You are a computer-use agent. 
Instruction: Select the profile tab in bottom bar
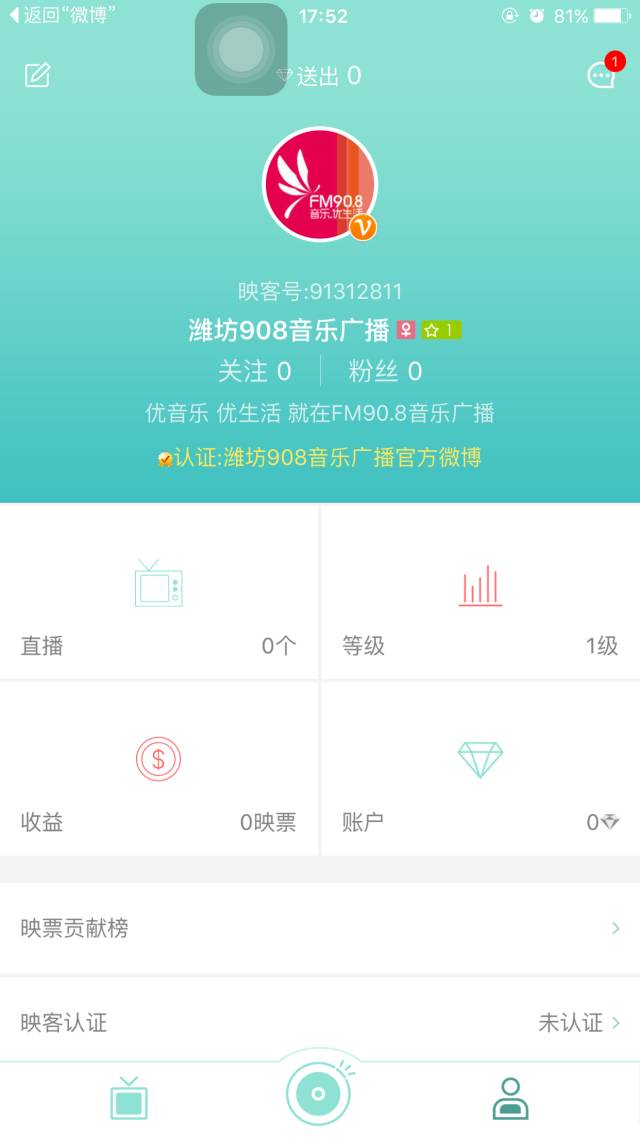[x=511, y=1098]
